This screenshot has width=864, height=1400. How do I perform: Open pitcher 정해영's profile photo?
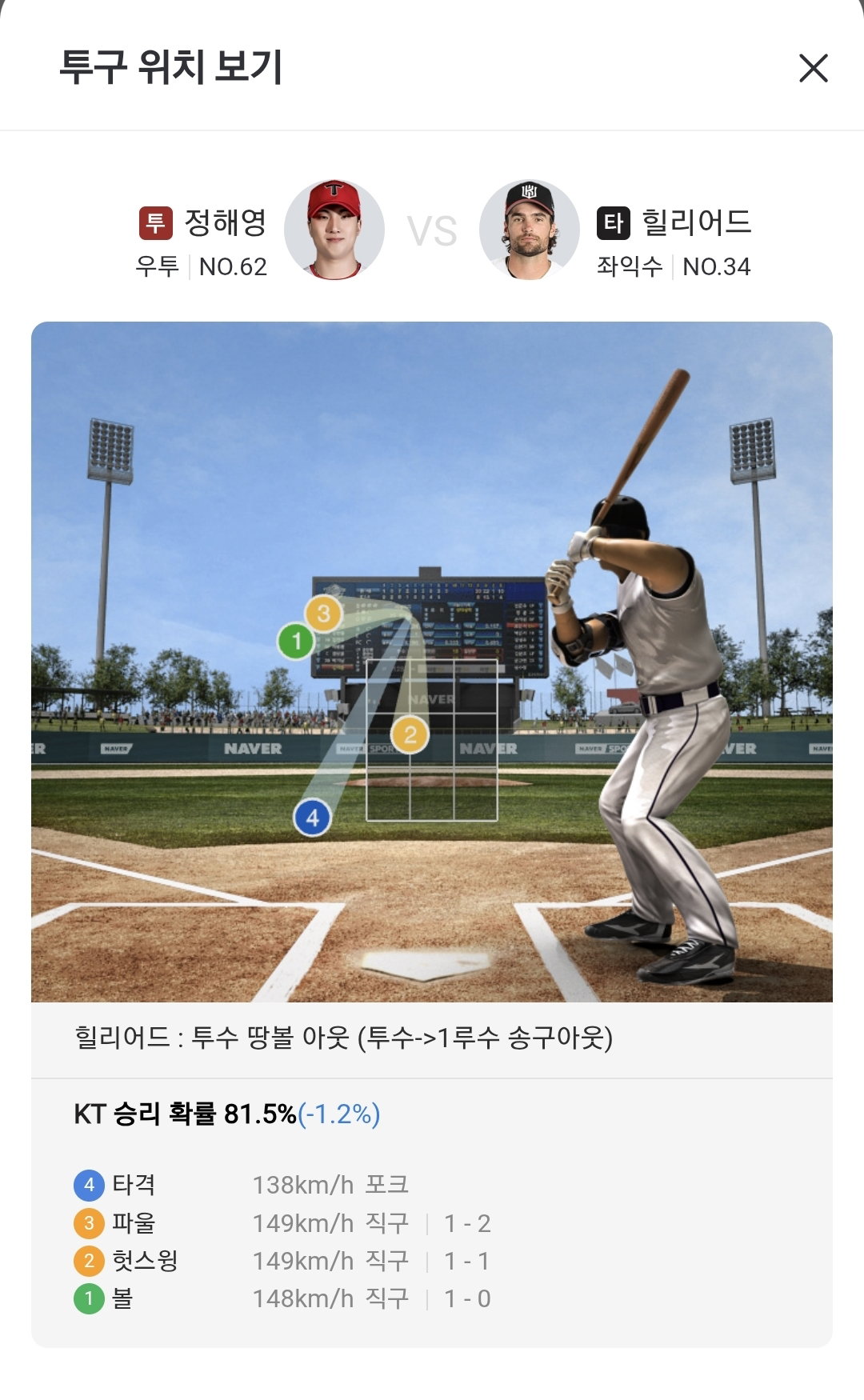(x=334, y=230)
